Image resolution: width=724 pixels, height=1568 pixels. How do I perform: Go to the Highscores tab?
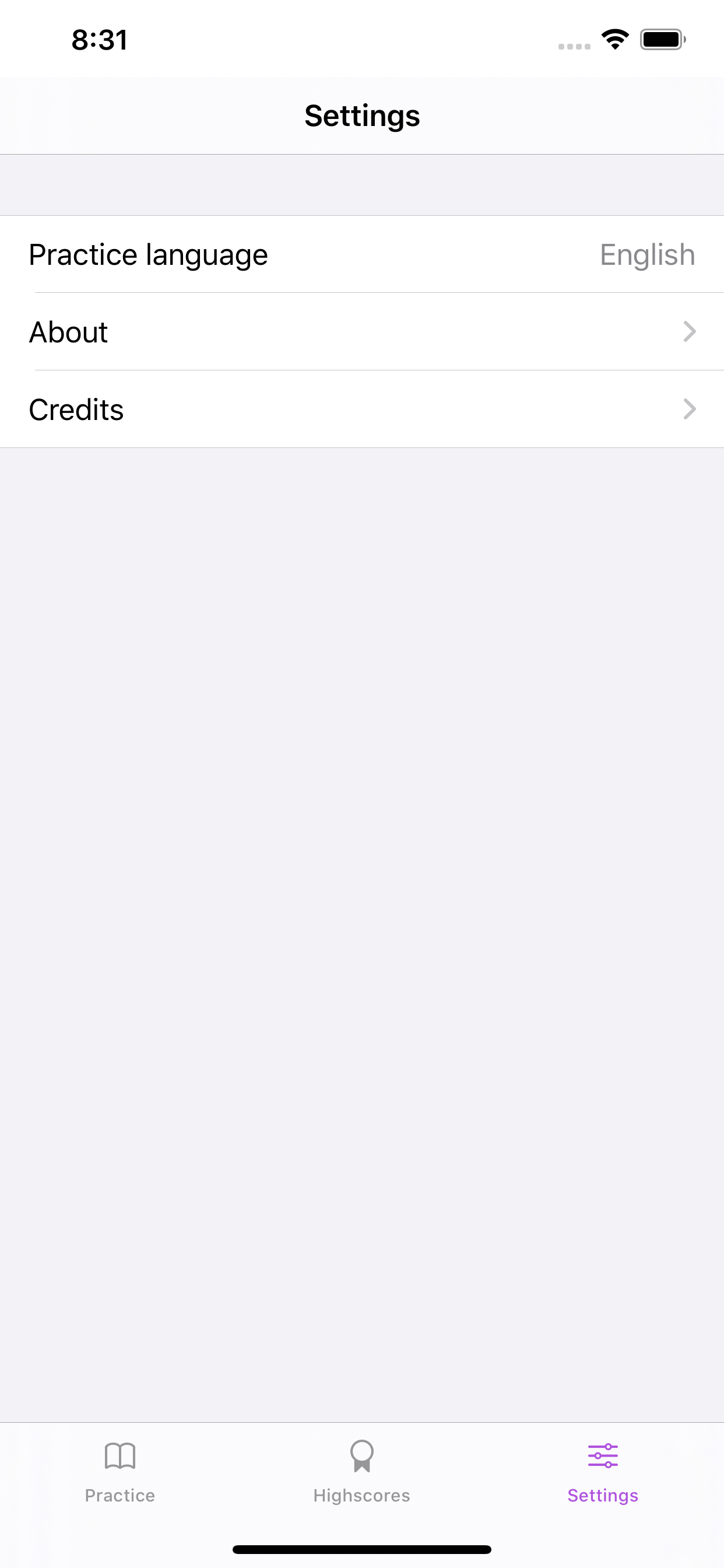[361, 1471]
